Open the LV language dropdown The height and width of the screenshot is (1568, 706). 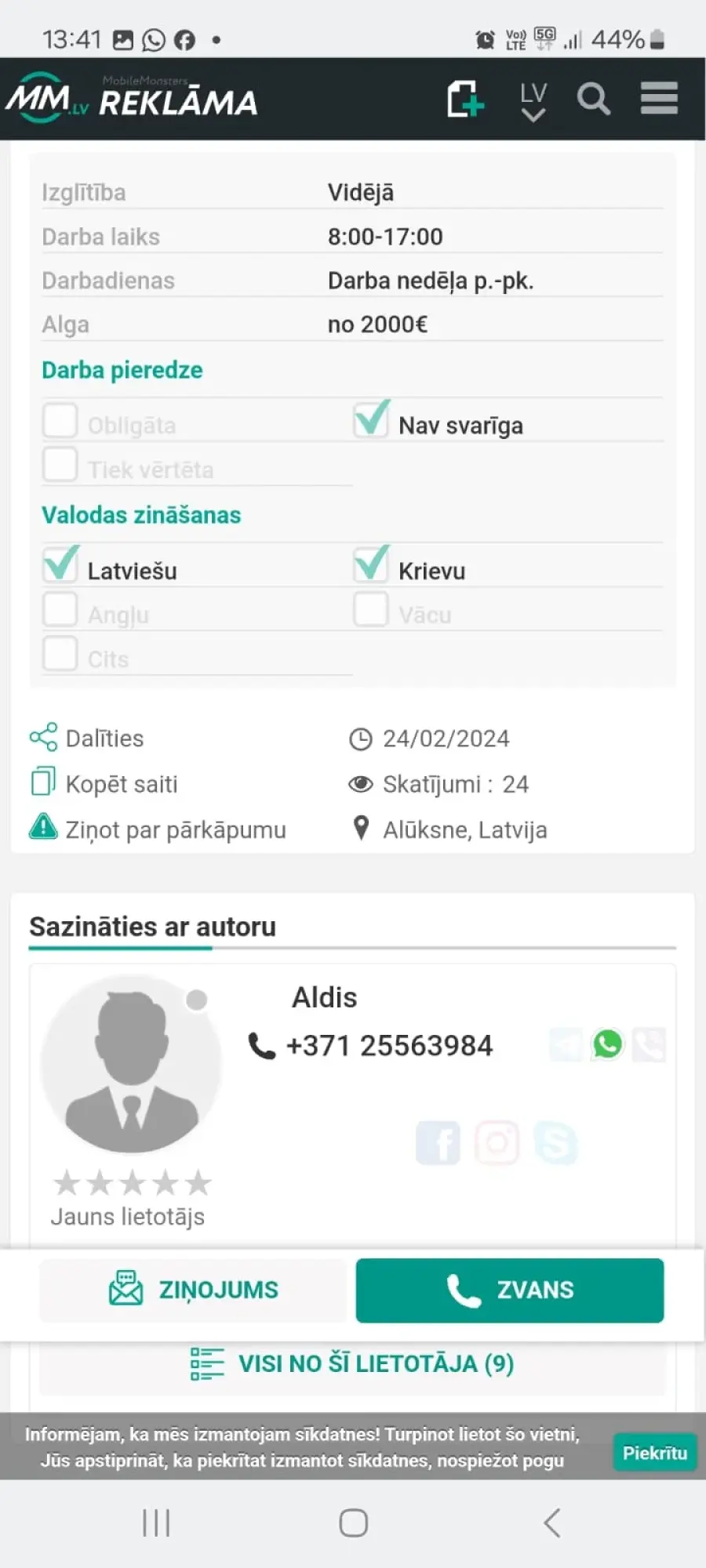tap(533, 101)
